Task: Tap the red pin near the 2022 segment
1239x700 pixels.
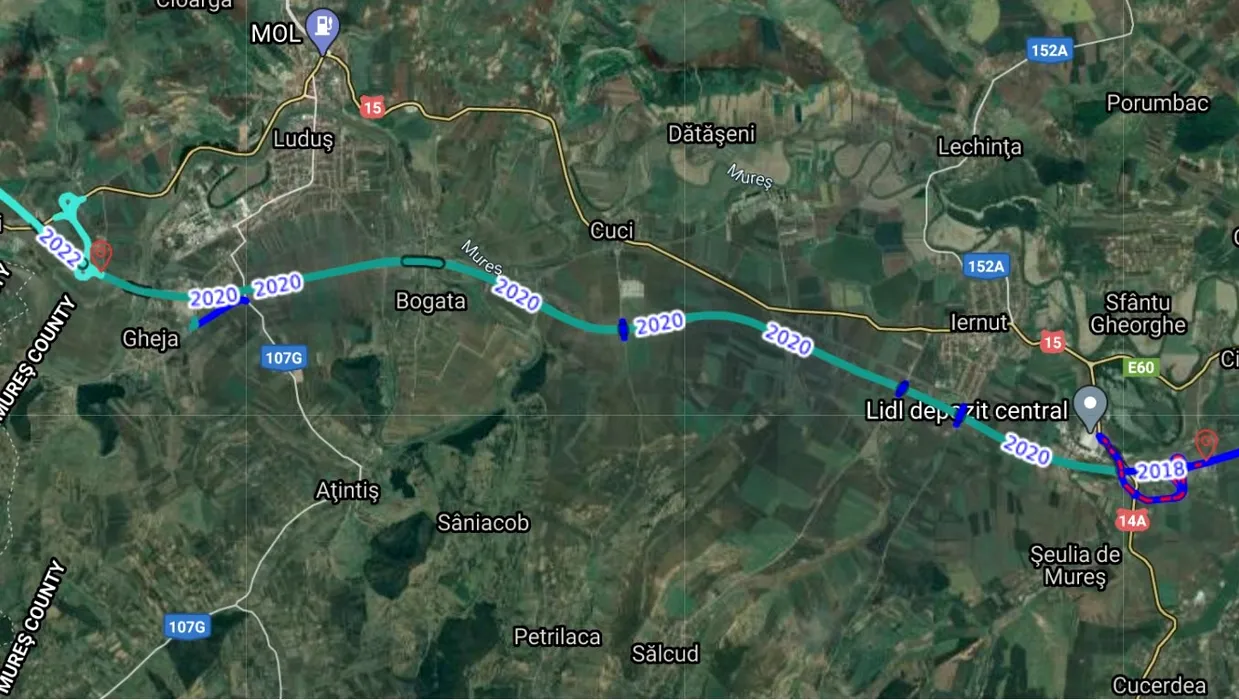Action: tap(101, 253)
